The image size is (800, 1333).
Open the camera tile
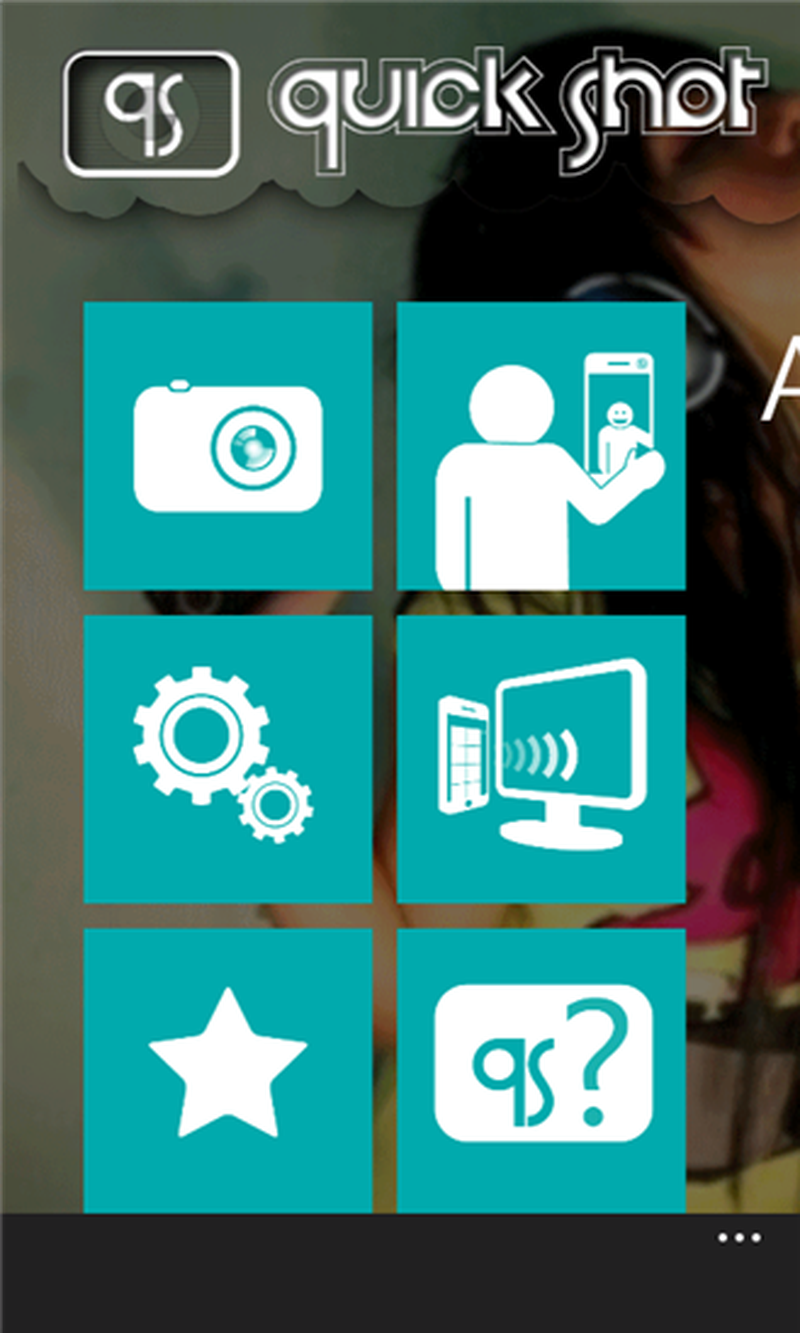click(x=228, y=446)
